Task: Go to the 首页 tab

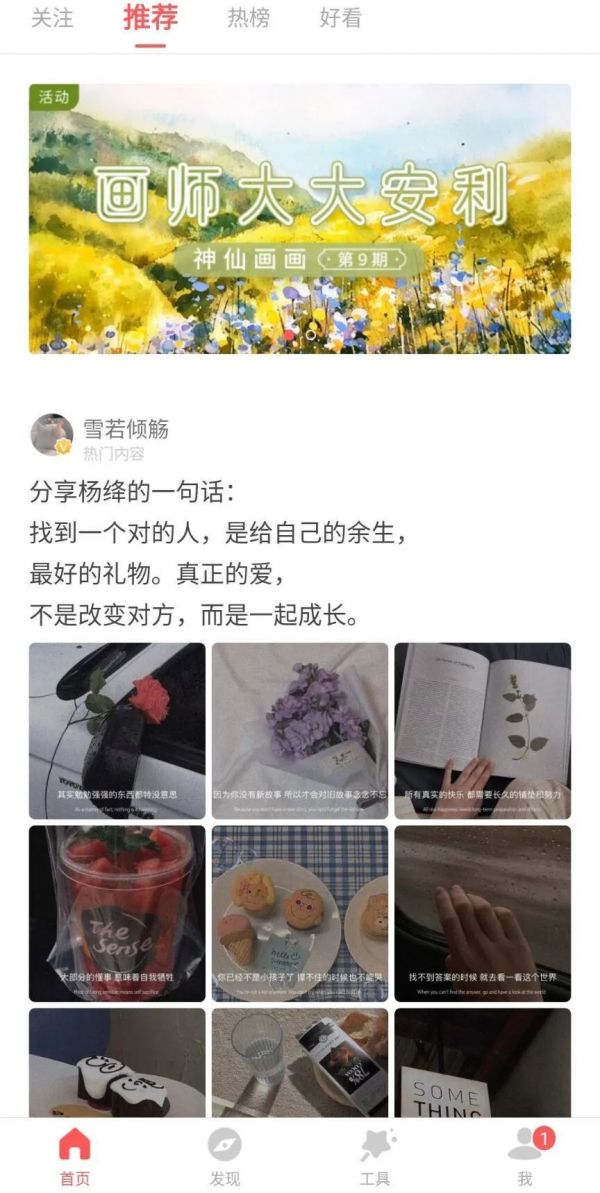Action: click(x=75, y=1155)
